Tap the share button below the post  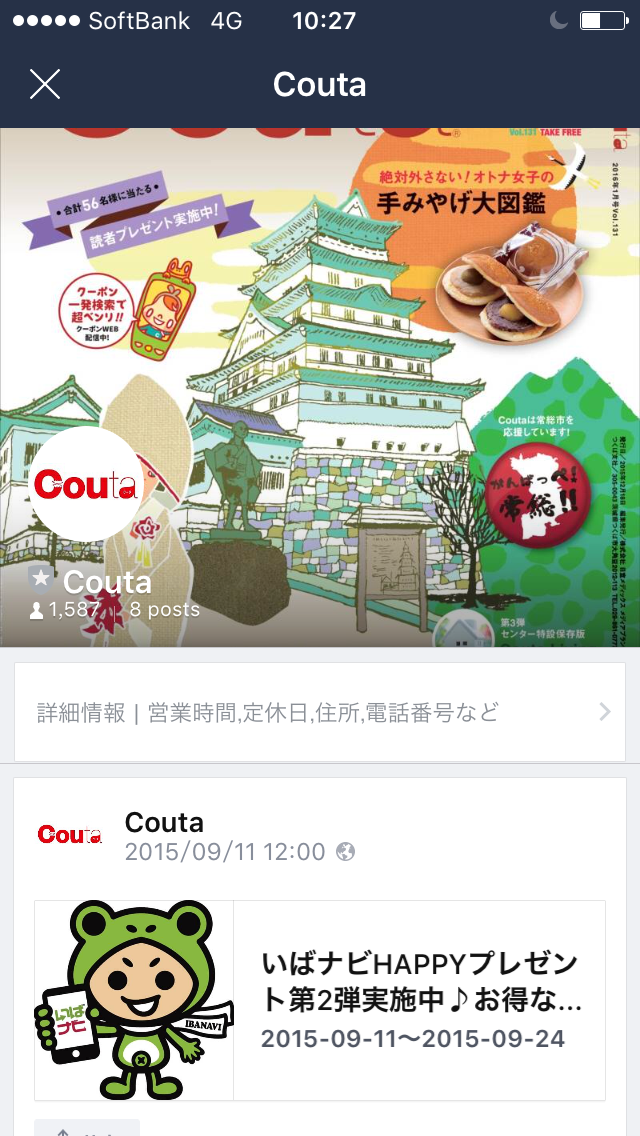click(x=86, y=1127)
